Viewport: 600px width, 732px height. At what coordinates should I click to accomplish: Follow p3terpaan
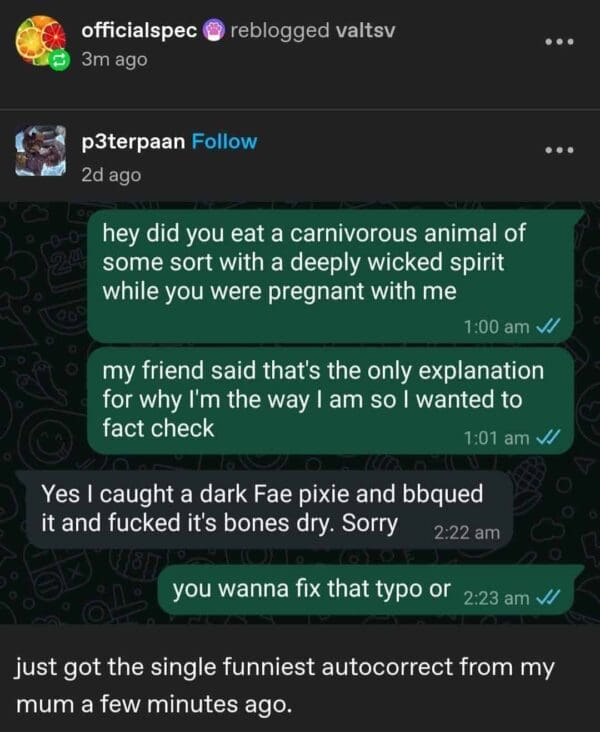[224, 142]
